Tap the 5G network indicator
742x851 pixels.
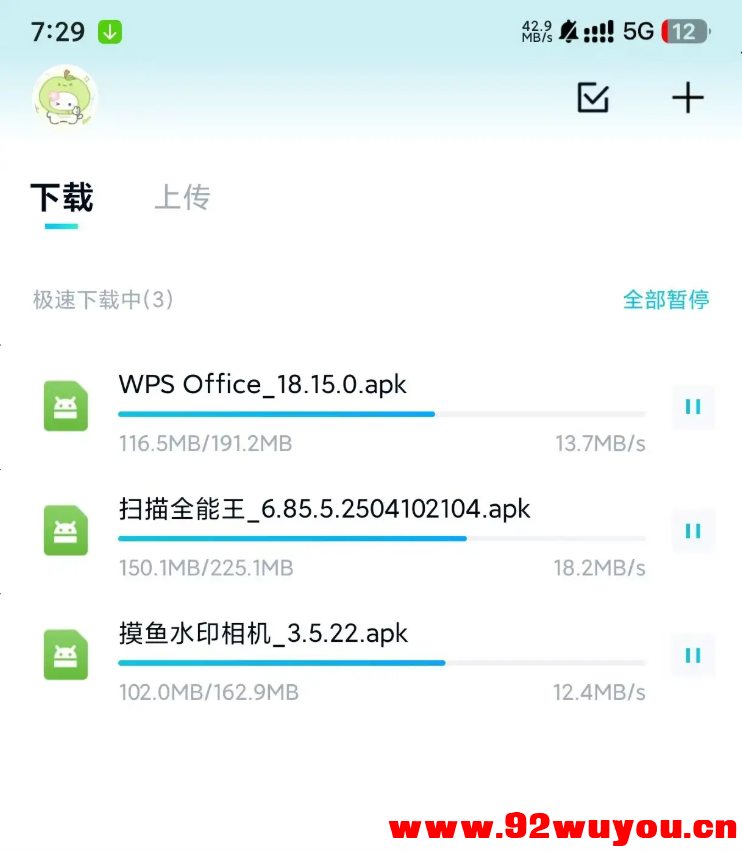pyautogui.click(x=637, y=31)
